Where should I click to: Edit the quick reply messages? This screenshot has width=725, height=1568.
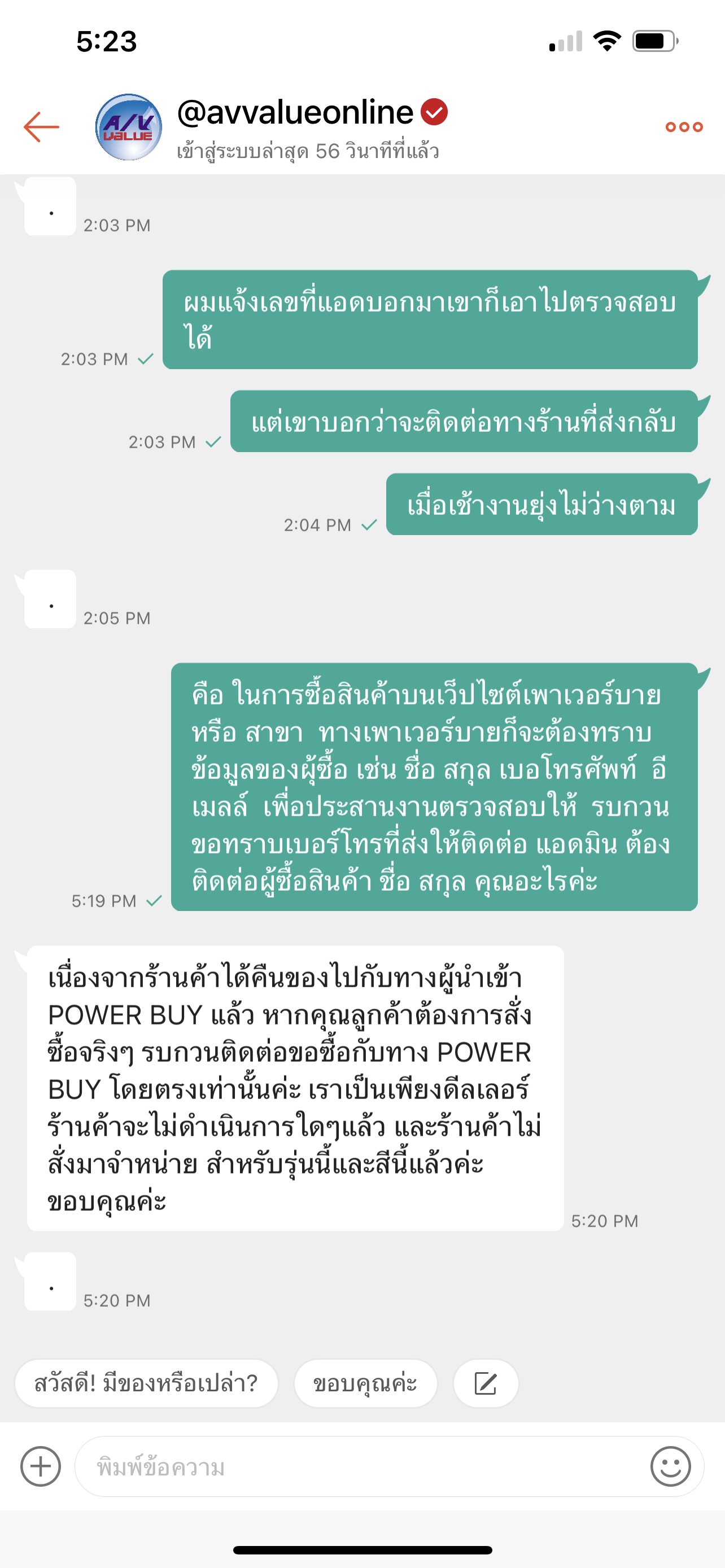click(486, 1383)
